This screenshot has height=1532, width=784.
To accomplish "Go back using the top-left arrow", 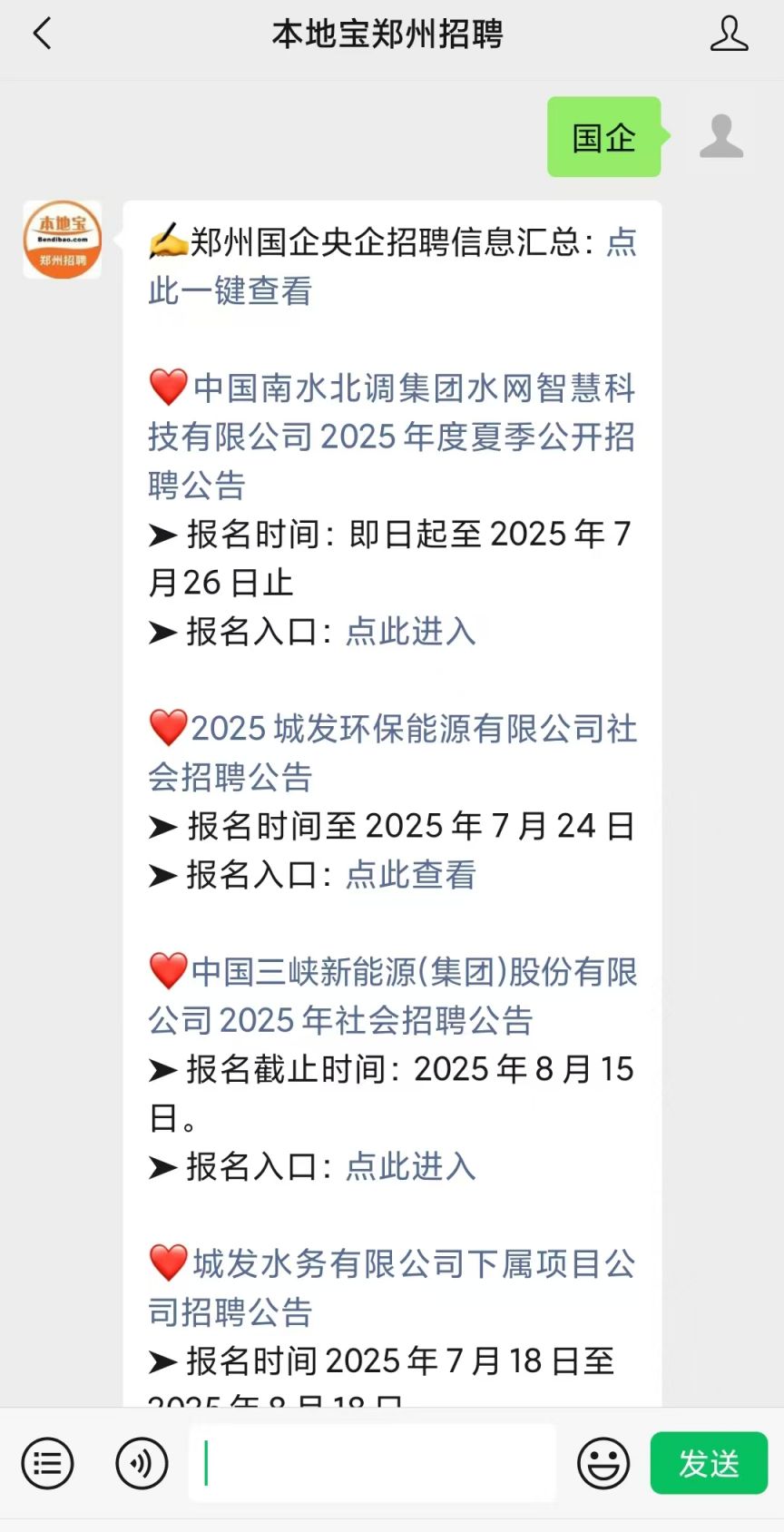I will pos(42,34).
